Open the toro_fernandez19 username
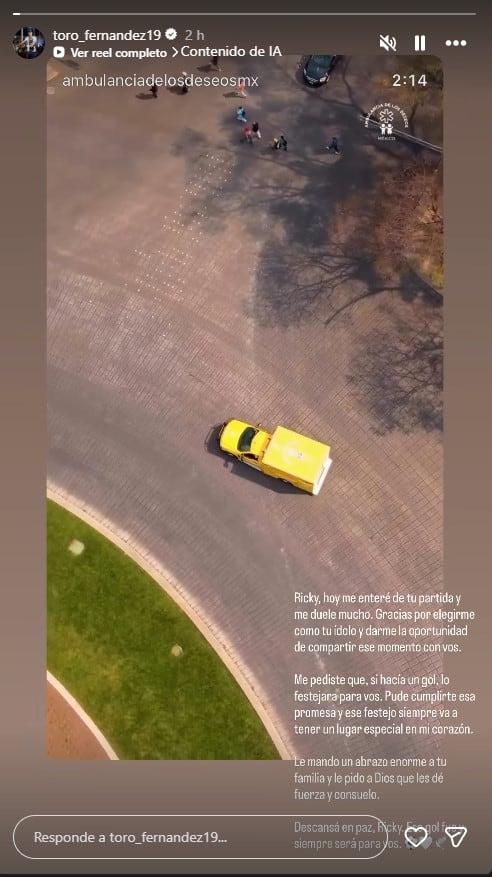 pyautogui.click(x=107, y=35)
